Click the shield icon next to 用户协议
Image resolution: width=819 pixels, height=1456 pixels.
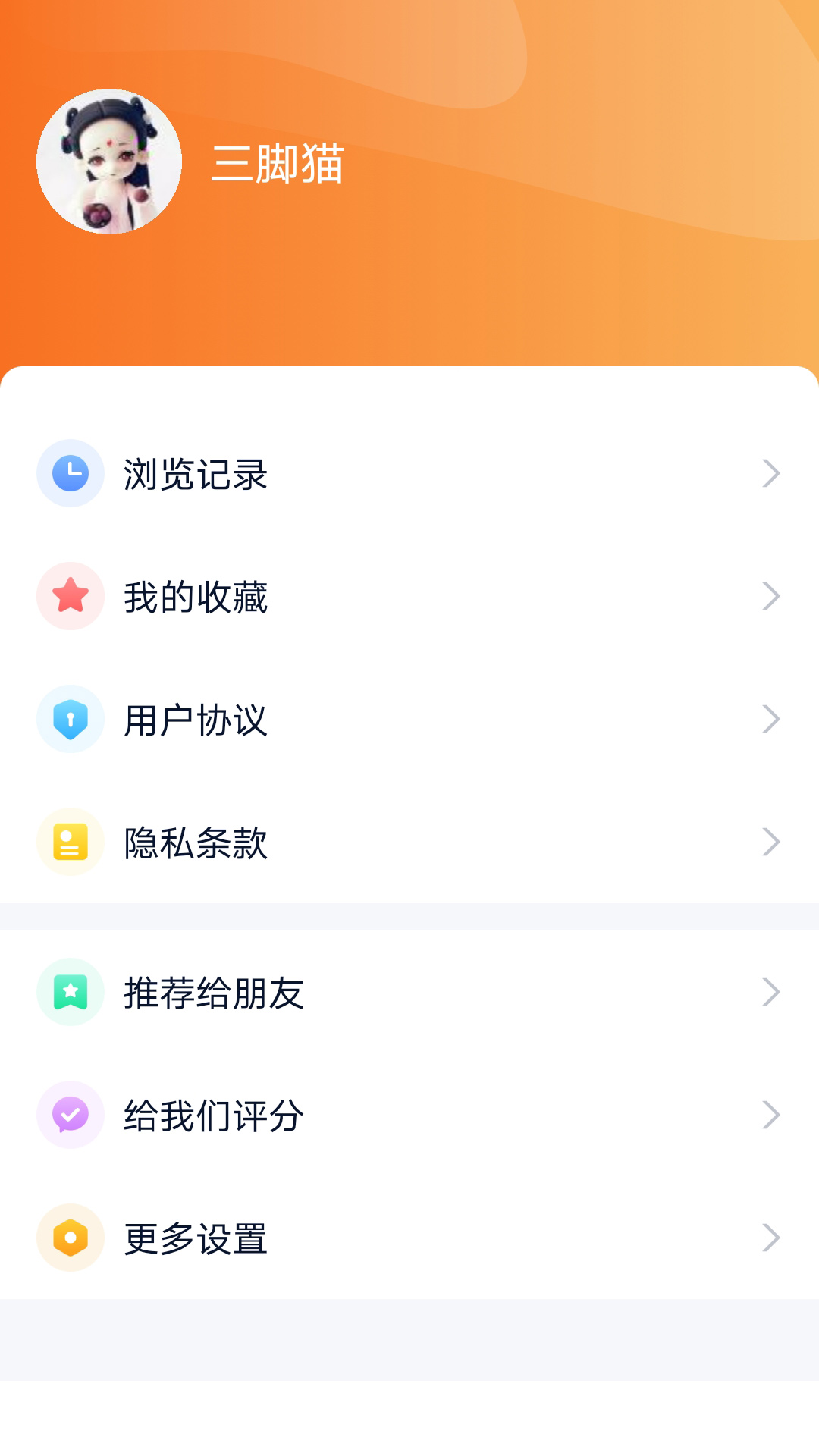coord(70,718)
